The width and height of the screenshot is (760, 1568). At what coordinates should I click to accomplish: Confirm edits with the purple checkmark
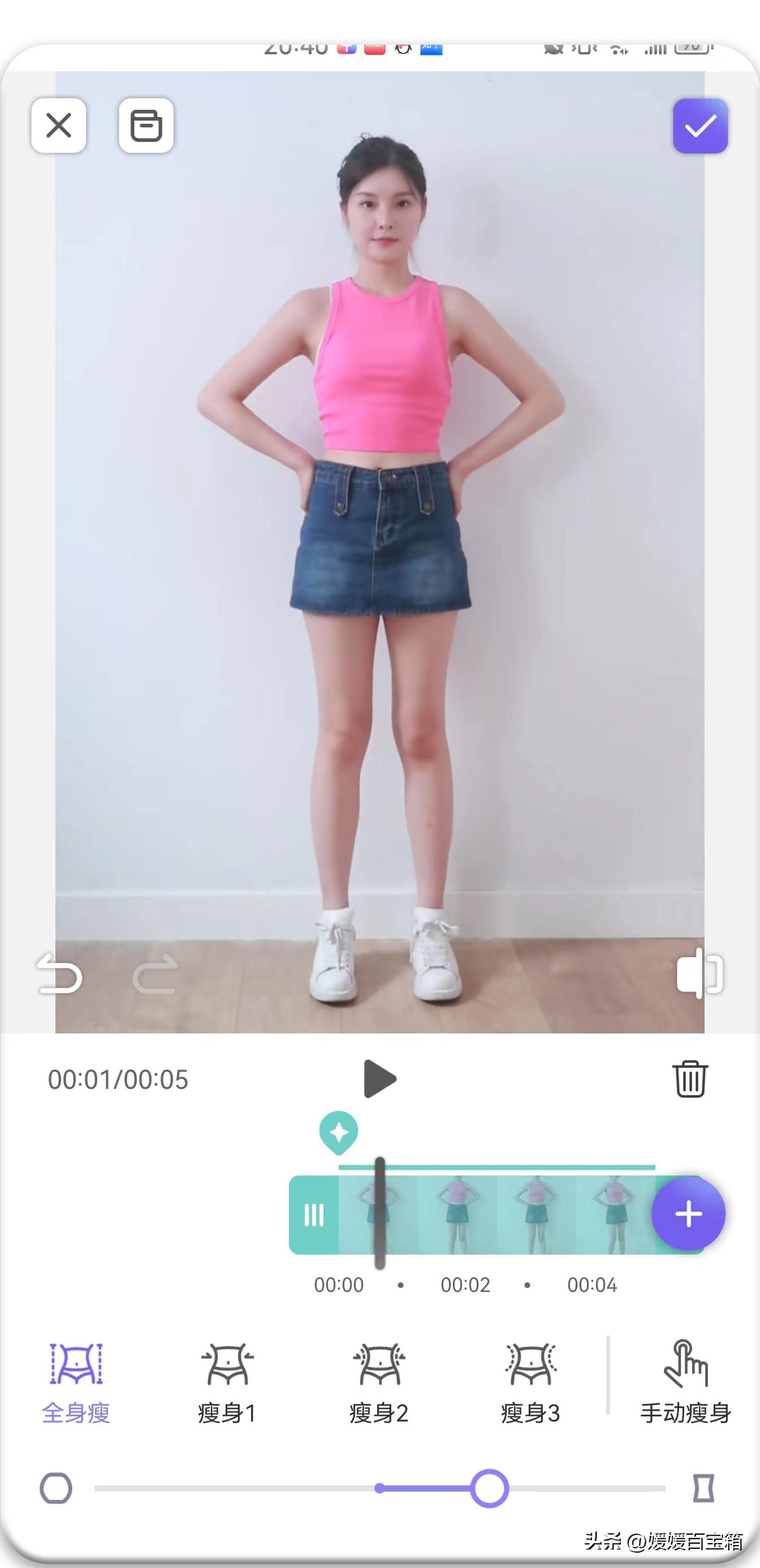coord(699,126)
